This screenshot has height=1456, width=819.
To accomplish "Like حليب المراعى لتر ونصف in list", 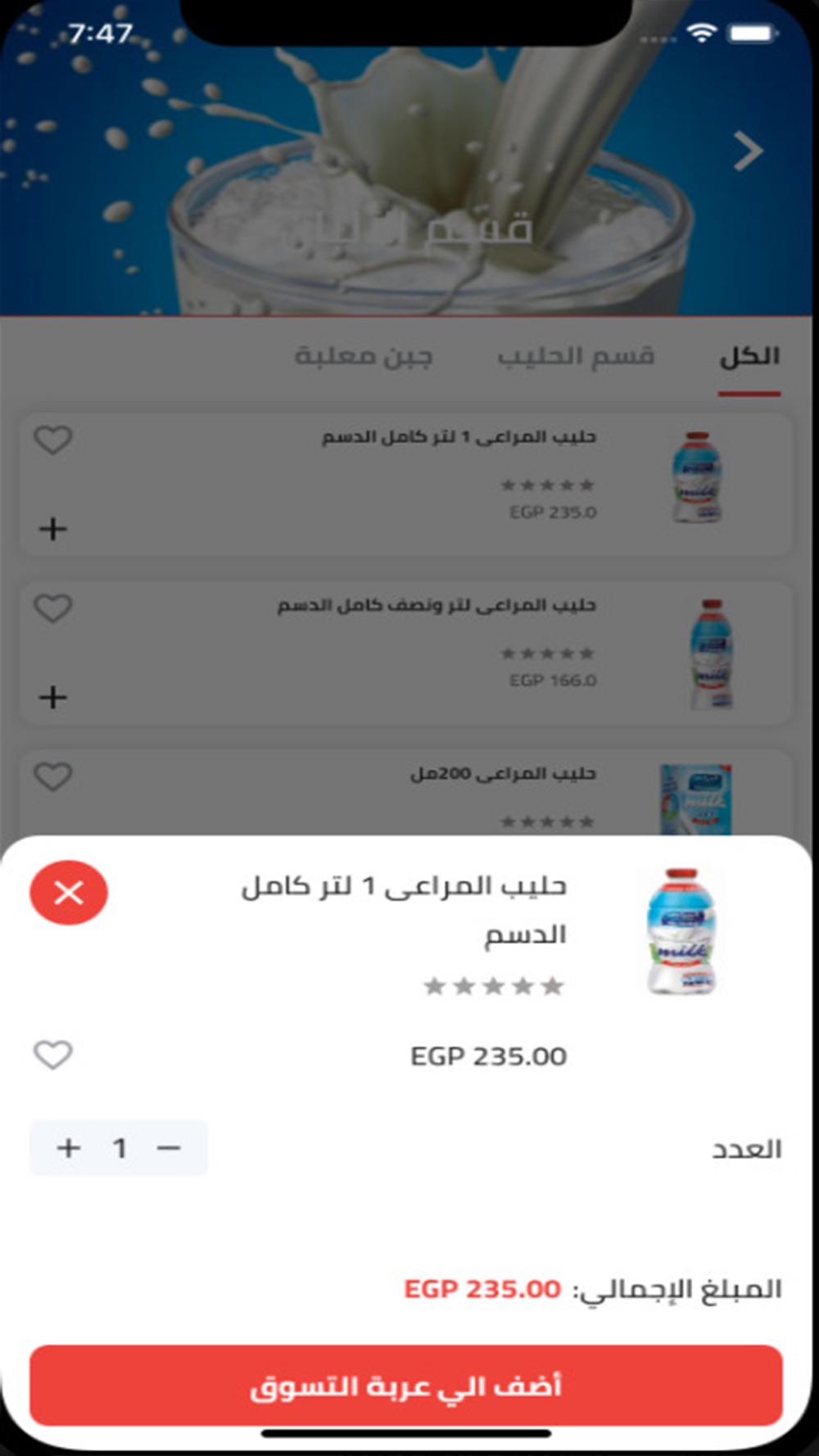I will [53, 608].
